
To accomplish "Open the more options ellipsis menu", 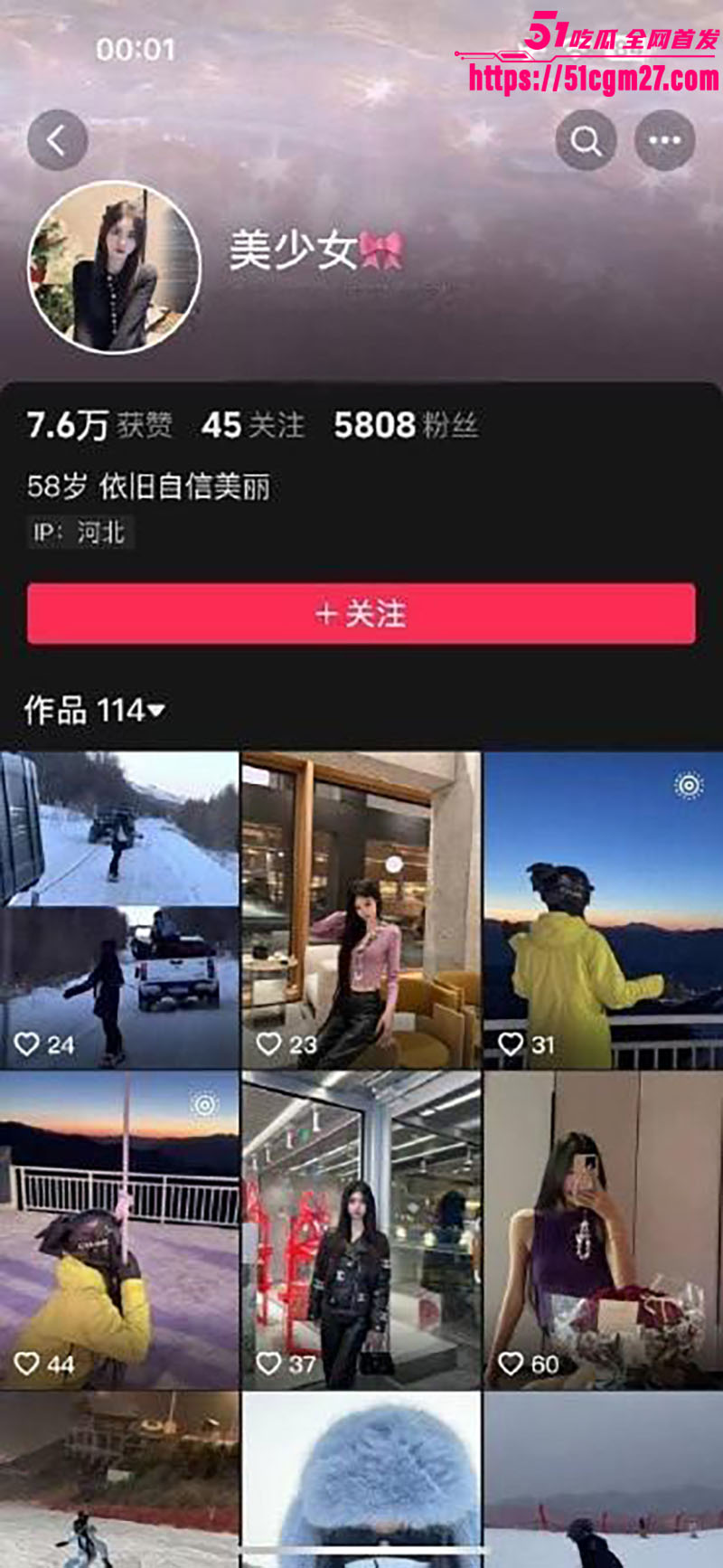I will (x=665, y=139).
